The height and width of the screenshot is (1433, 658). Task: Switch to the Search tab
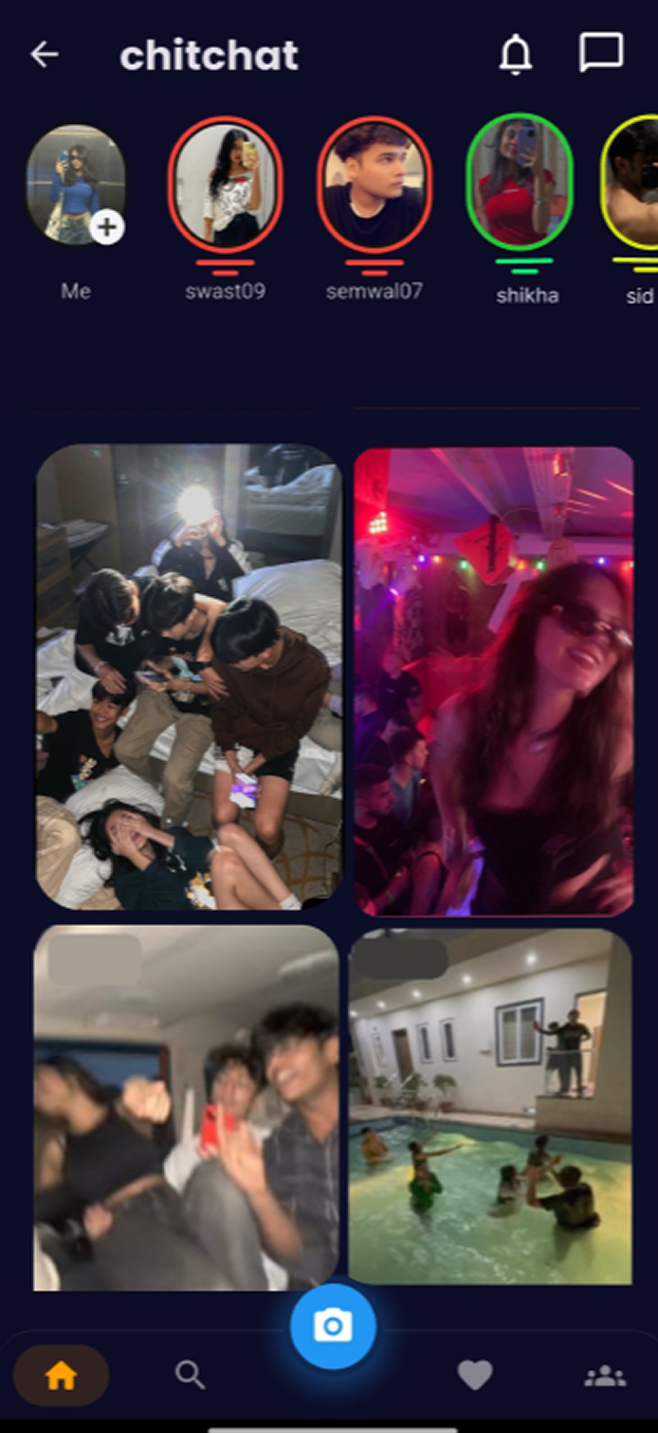point(190,1376)
